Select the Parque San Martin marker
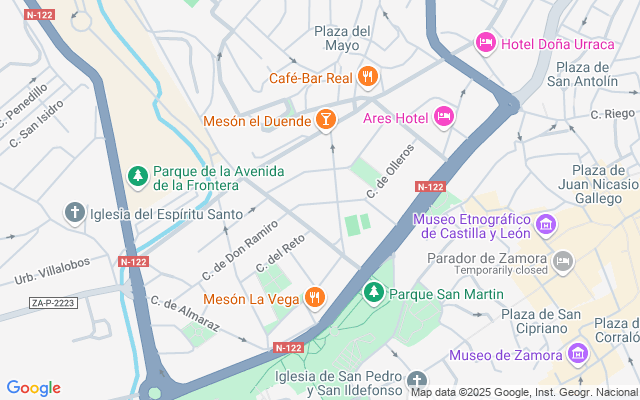 [374, 293]
